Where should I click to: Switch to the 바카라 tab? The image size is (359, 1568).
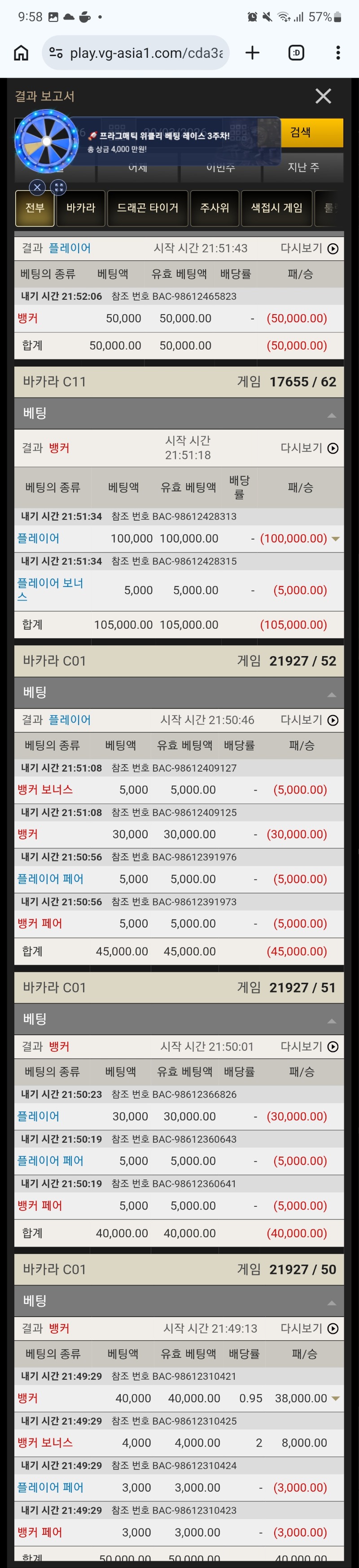(x=81, y=208)
